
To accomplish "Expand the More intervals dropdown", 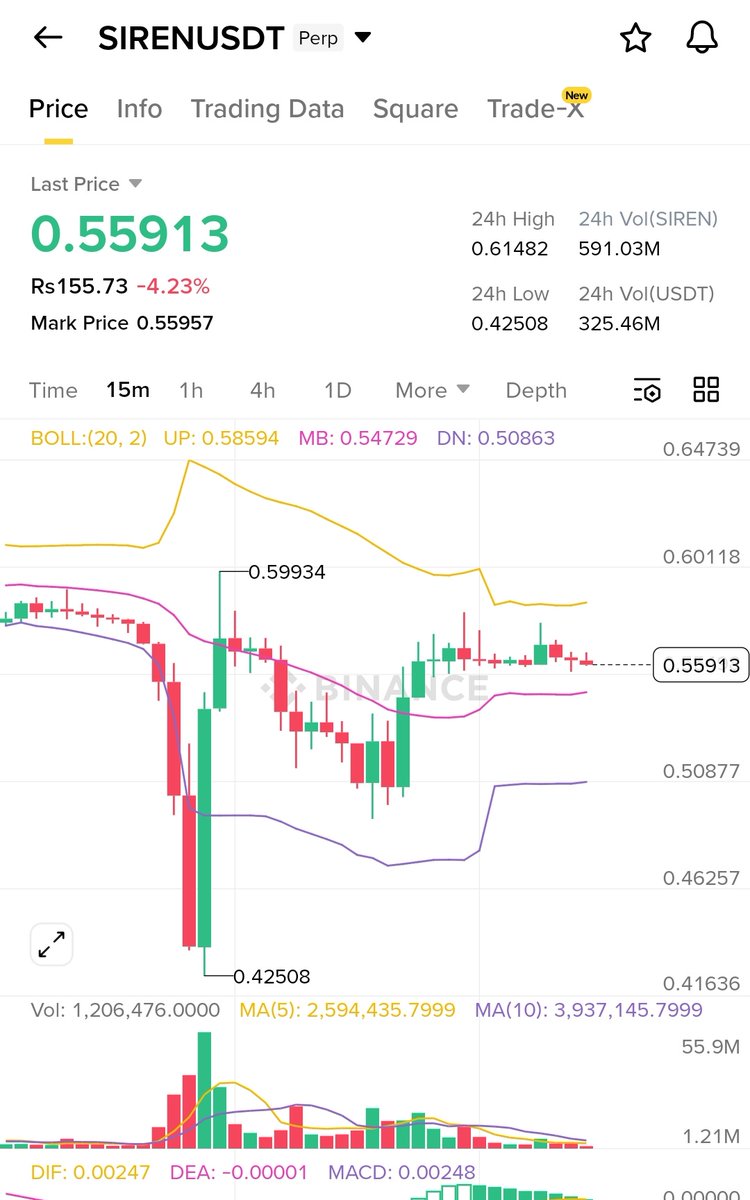I will [x=432, y=390].
